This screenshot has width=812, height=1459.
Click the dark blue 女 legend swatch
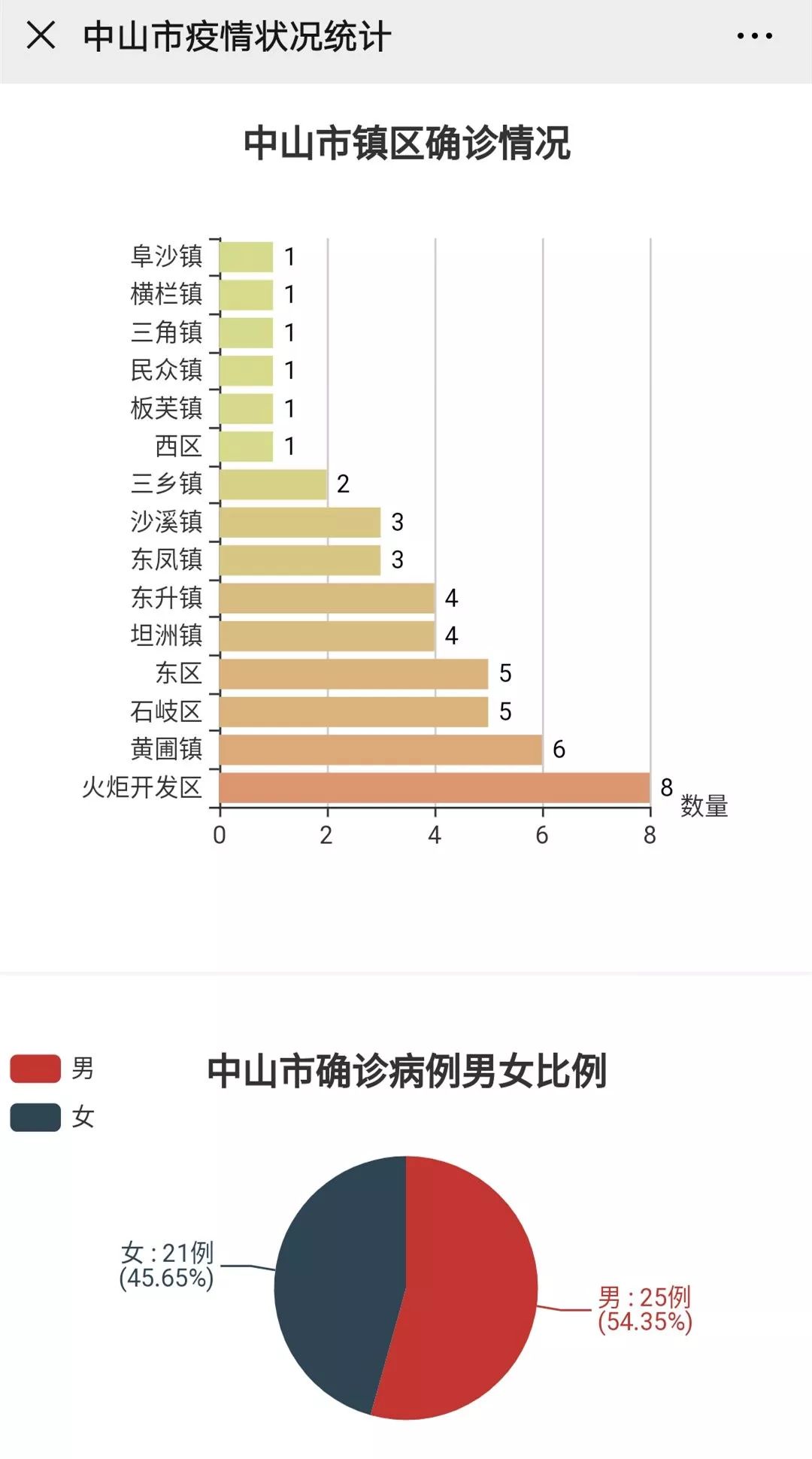tap(35, 1115)
